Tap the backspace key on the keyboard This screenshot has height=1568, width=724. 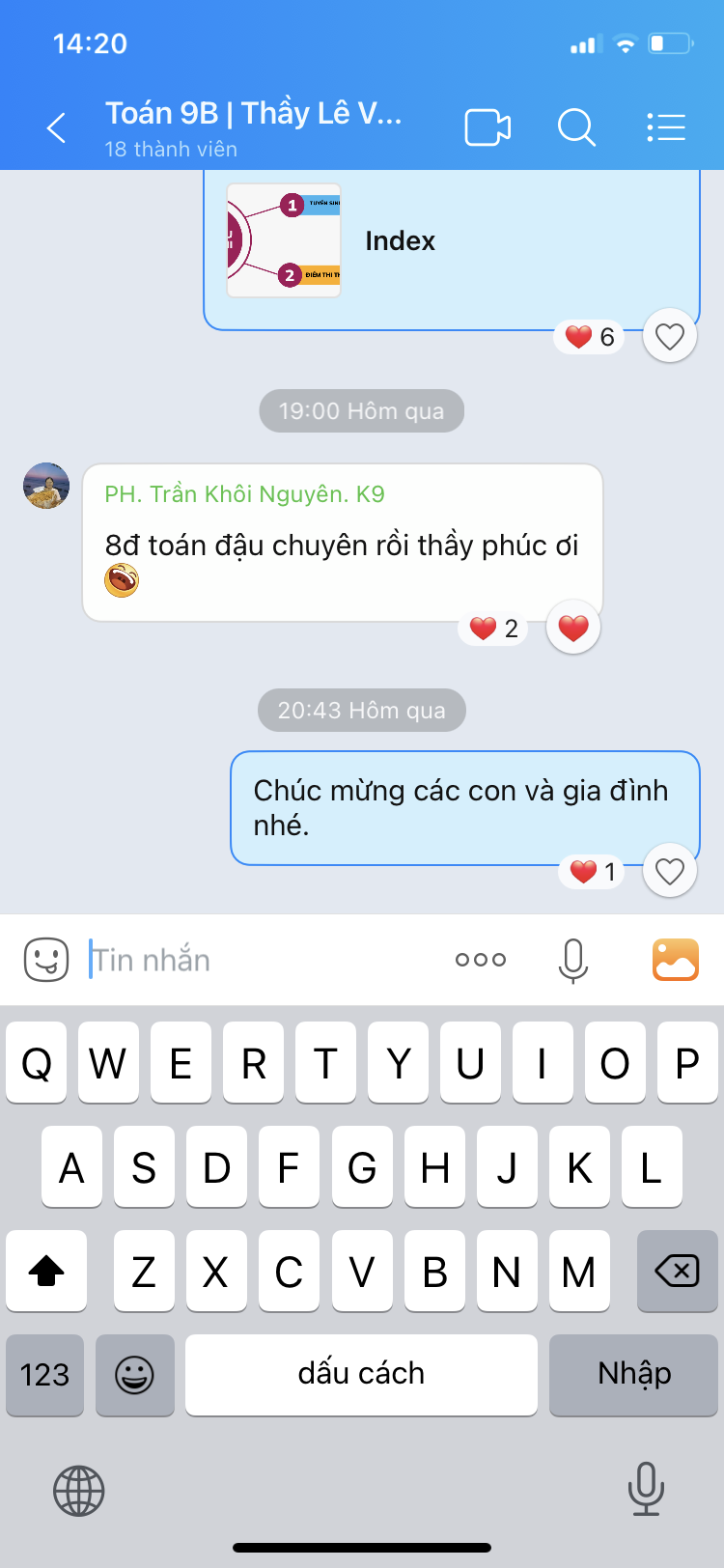(x=678, y=1271)
